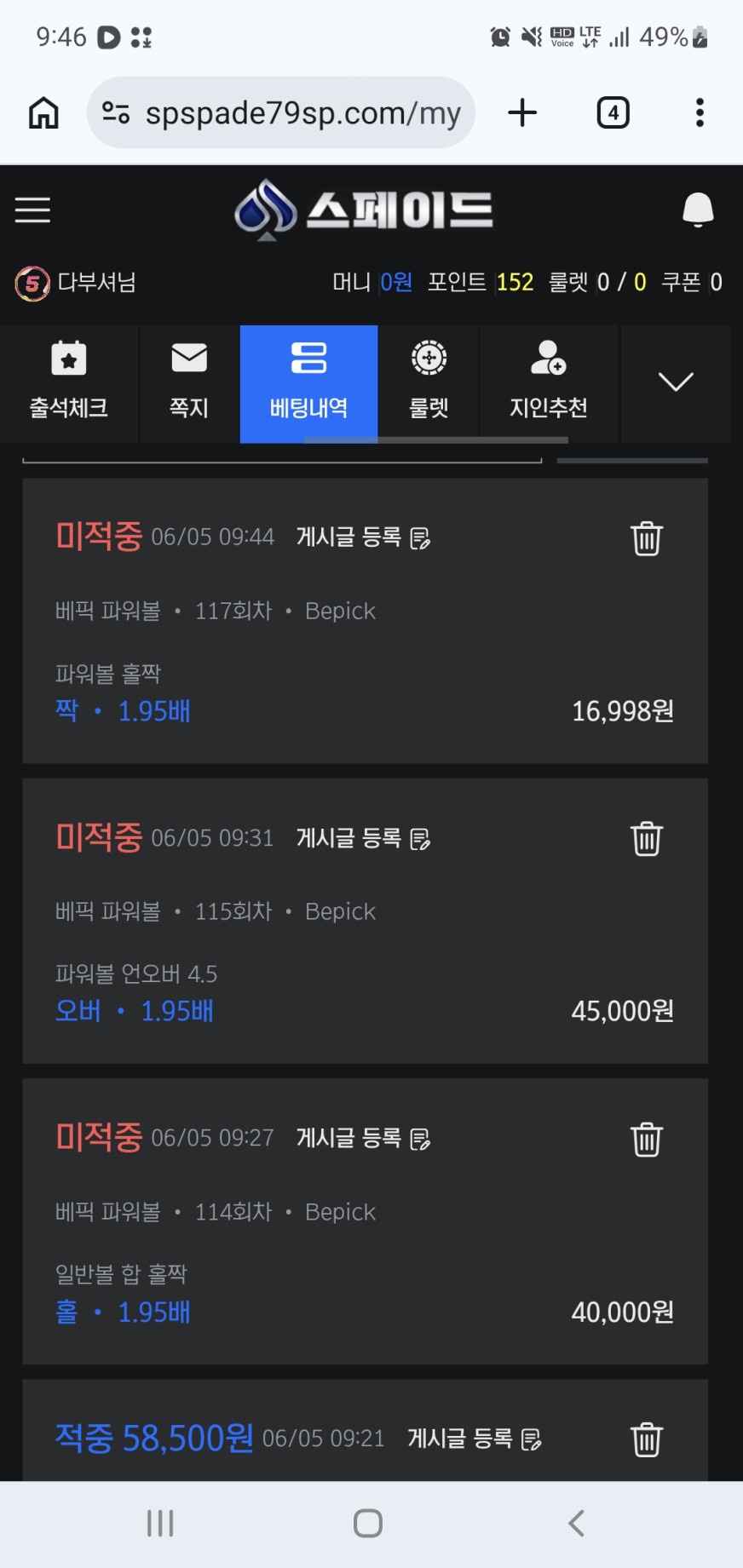The height and width of the screenshot is (1568, 743).
Task: Go to the 룰렛 tab
Action: tap(429, 382)
